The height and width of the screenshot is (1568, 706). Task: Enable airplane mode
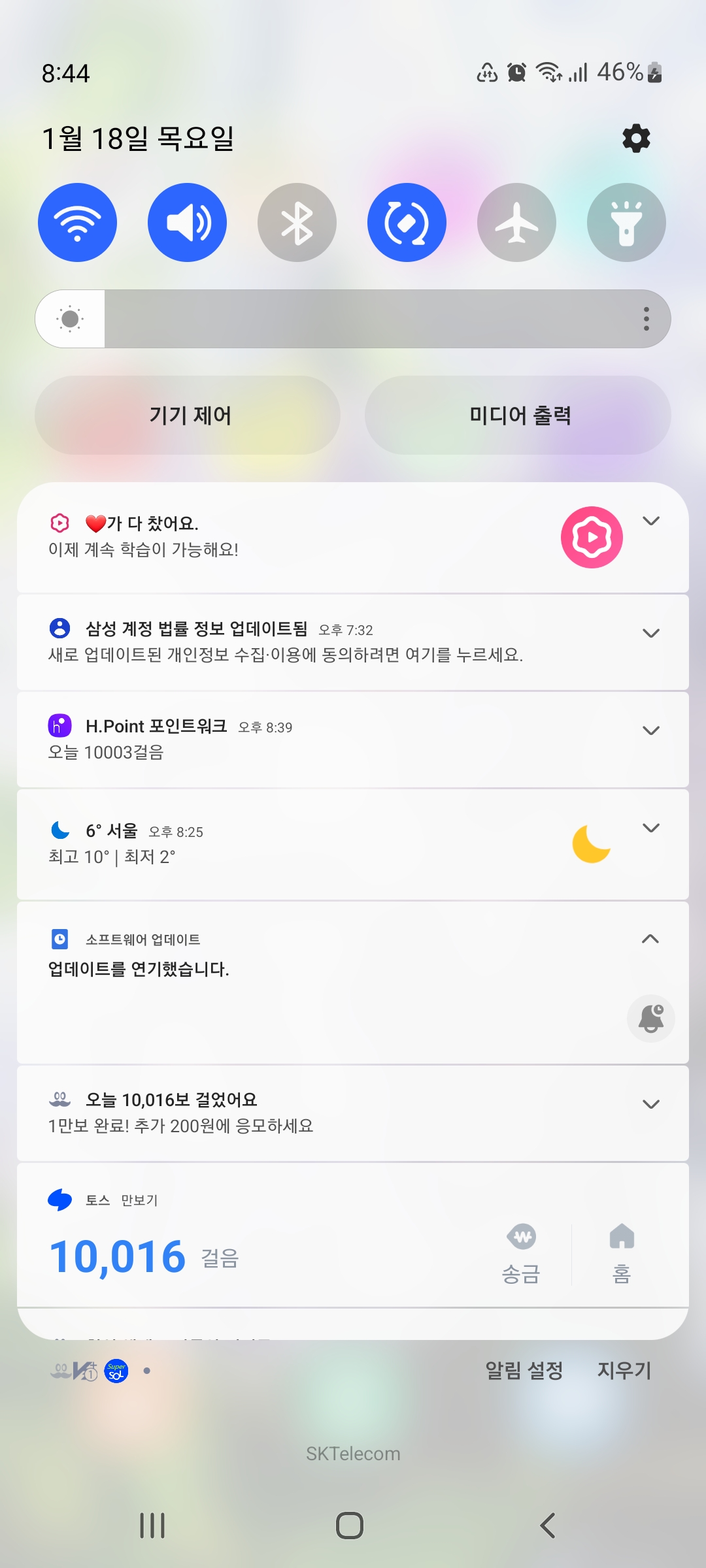(516, 223)
